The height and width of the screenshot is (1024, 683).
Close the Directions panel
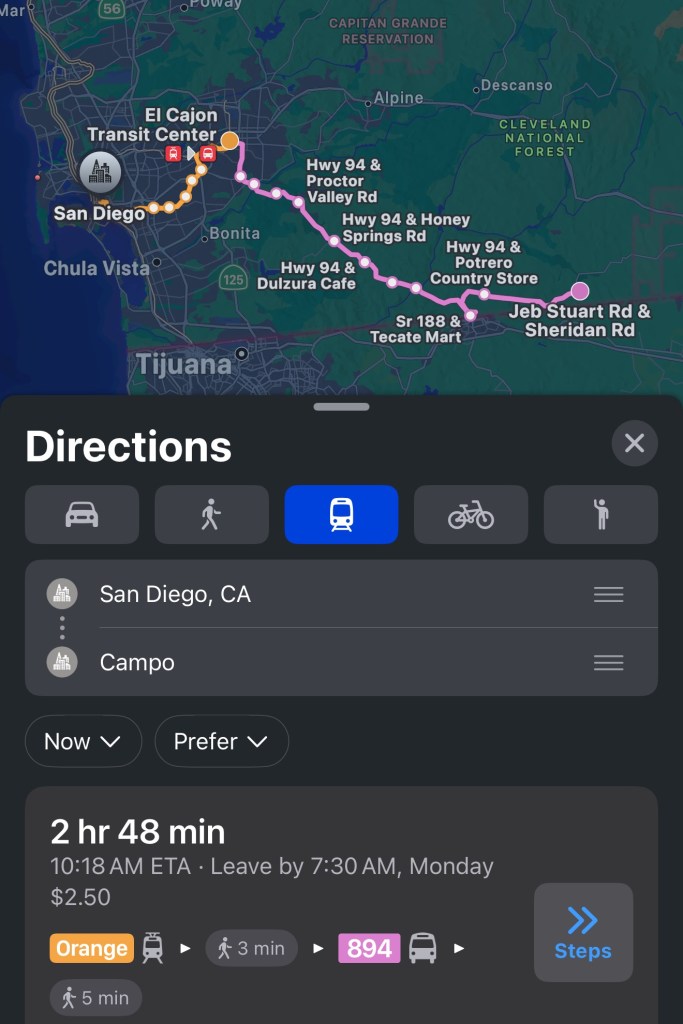634,443
